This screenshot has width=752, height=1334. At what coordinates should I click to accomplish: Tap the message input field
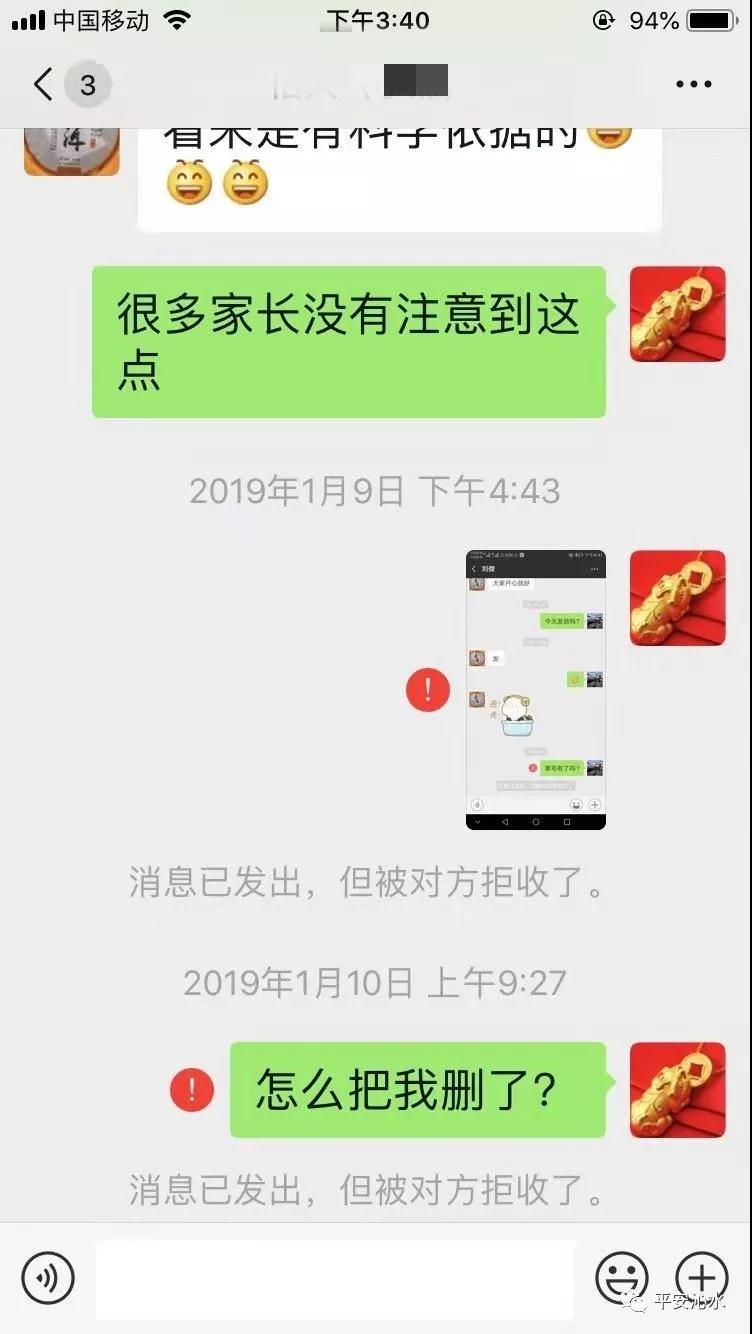335,1279
